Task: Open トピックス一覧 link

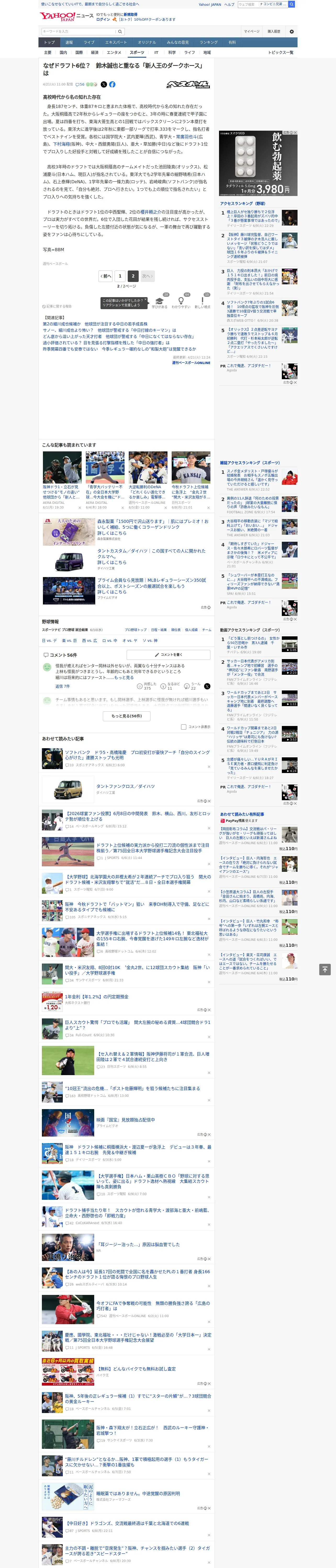Action: [x=281, y=52]
